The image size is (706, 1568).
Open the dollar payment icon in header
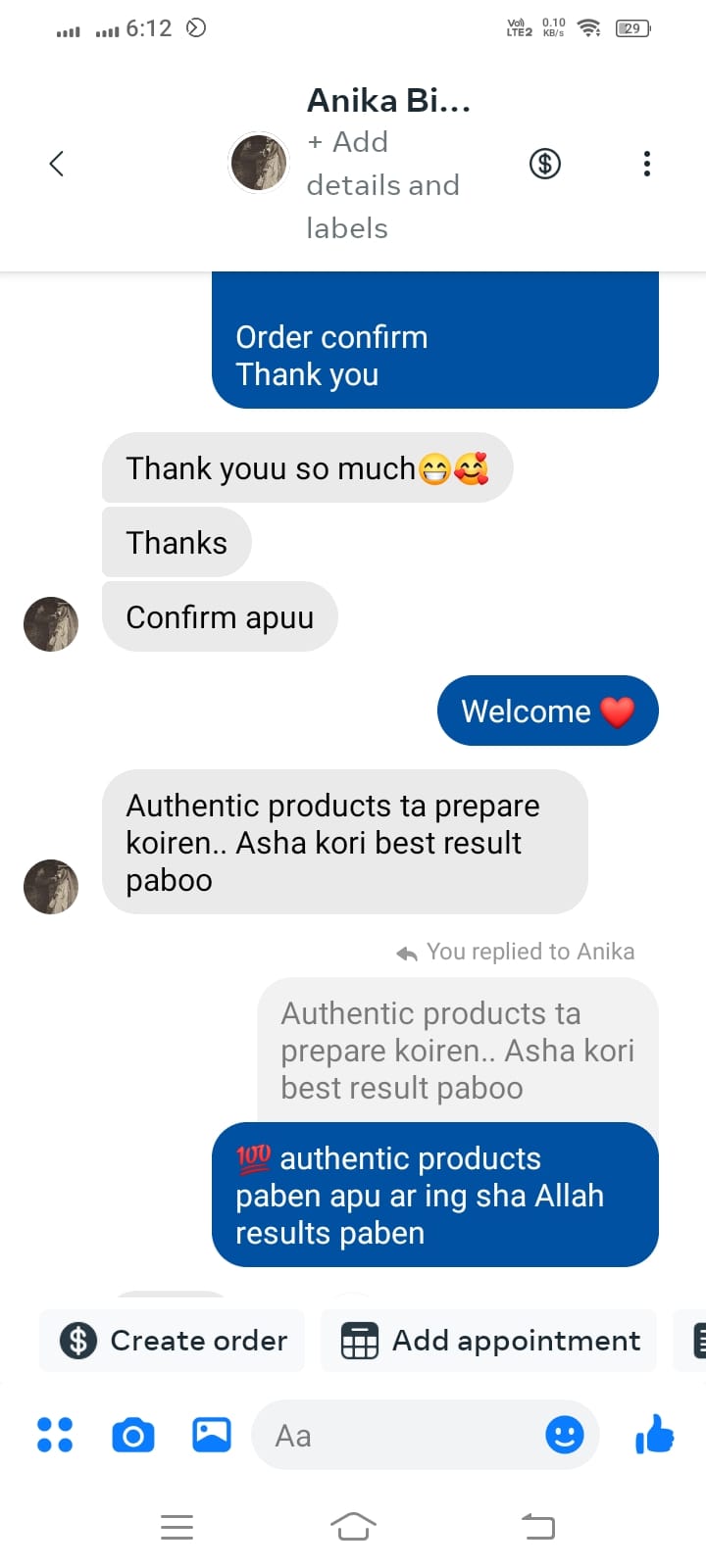(x=545, y=164)
